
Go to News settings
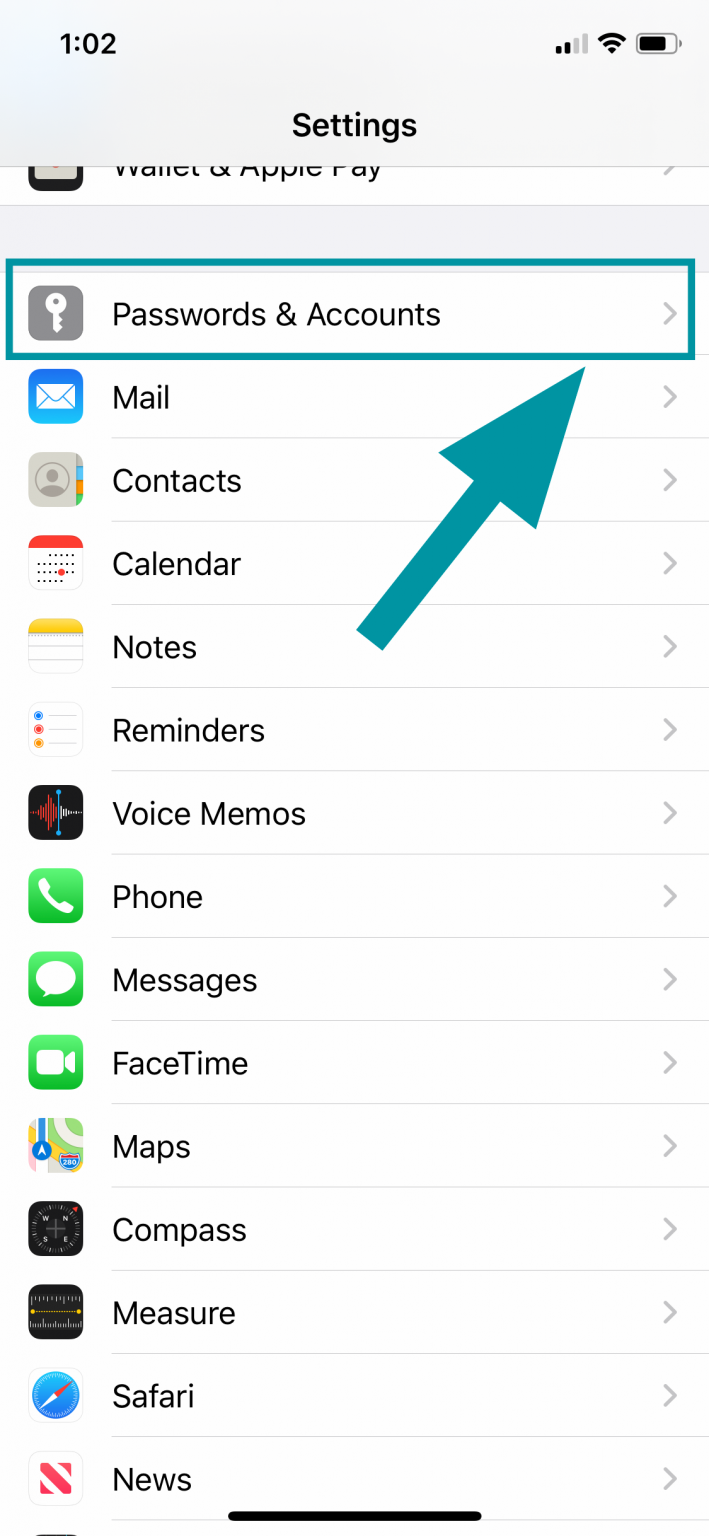coord(354,1479)
